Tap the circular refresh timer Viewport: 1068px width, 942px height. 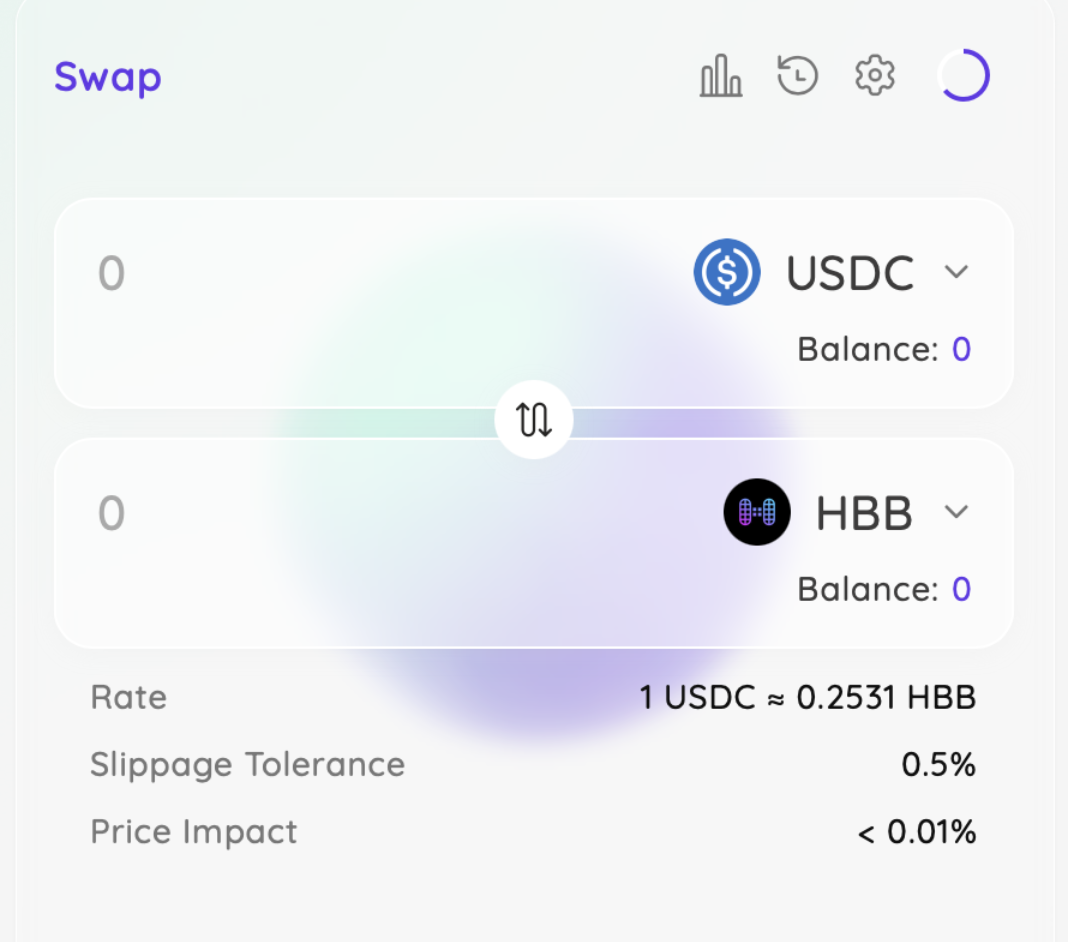click(964, 76)
